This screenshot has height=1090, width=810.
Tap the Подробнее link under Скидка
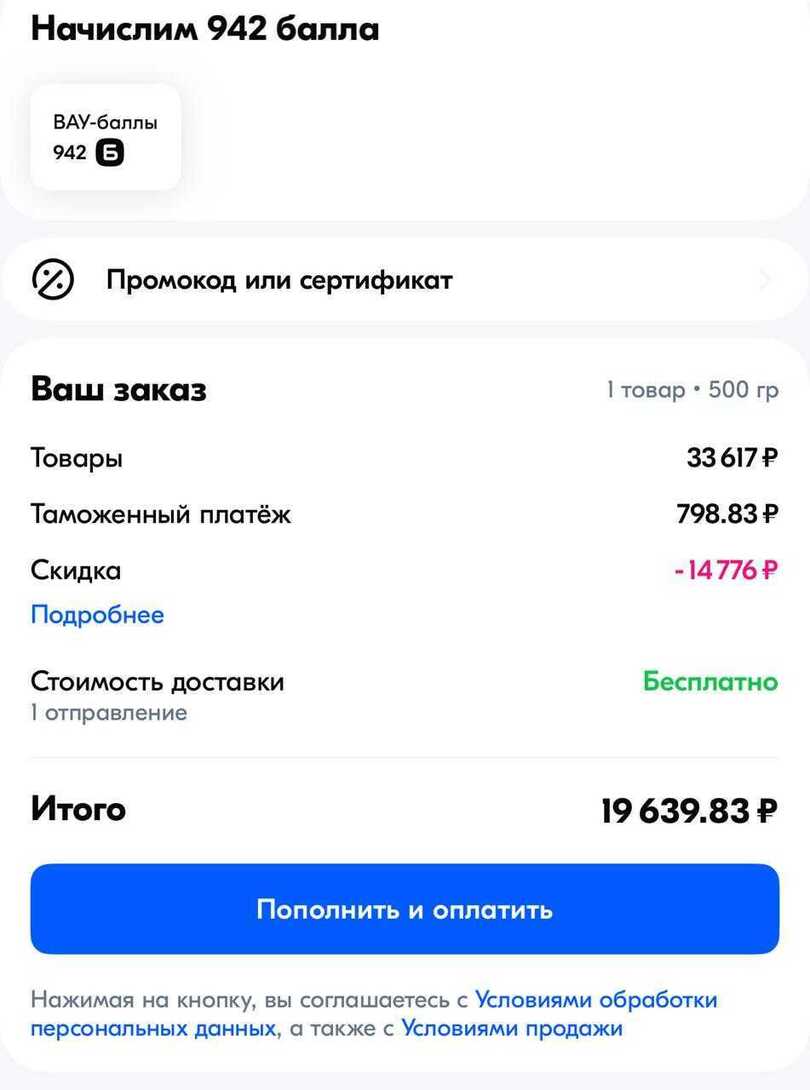click(97, 615)
